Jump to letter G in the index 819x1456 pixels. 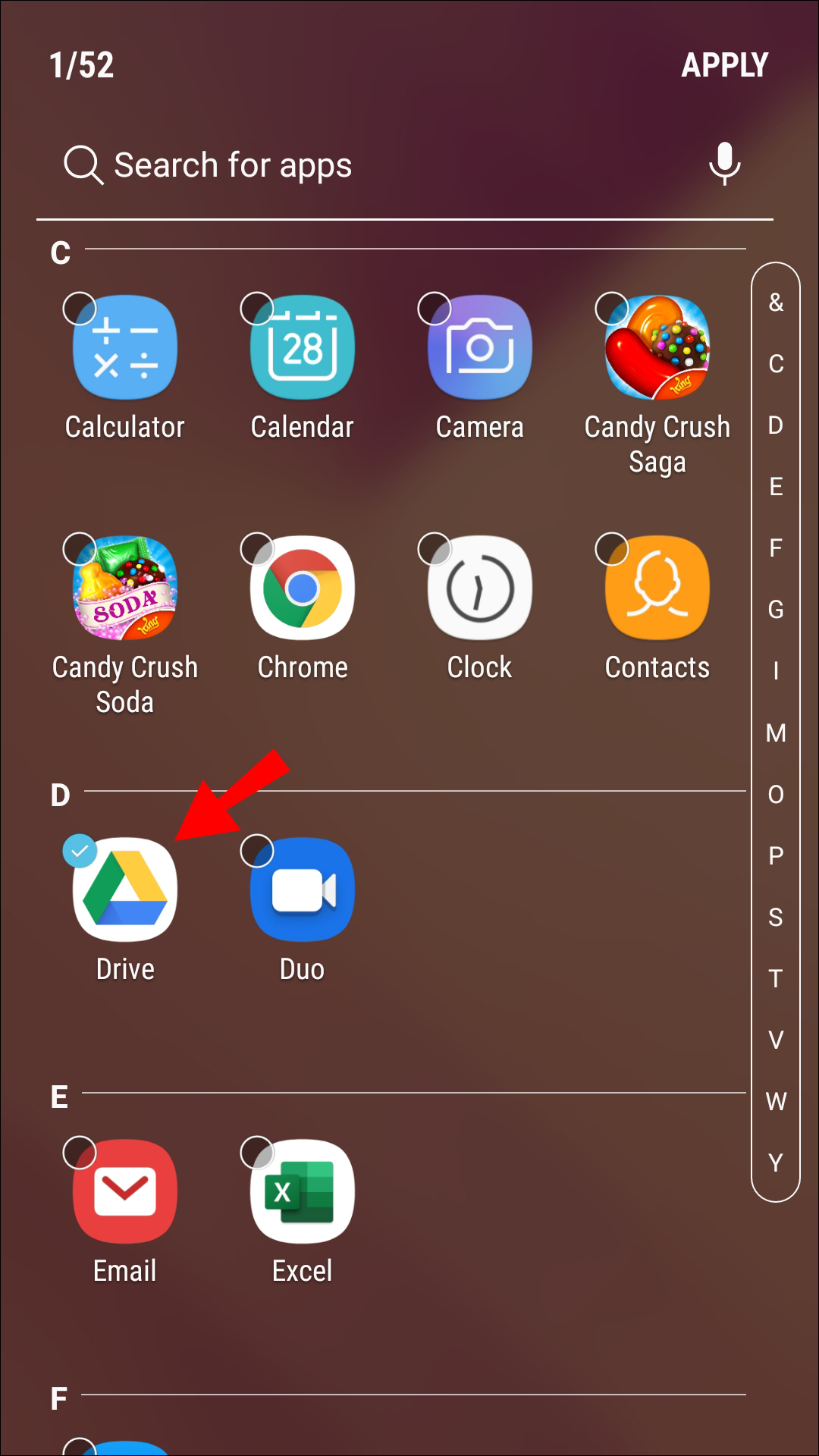(x=775, y=609)
